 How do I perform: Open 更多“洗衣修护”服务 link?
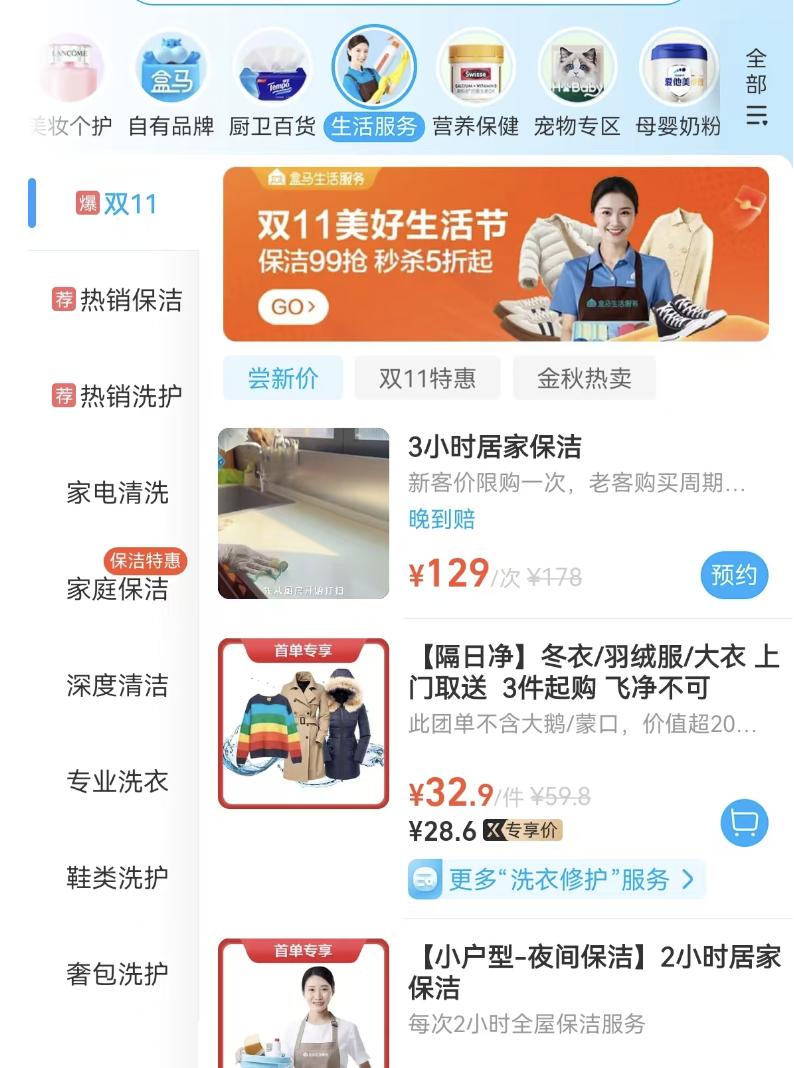tap(556, 879)
